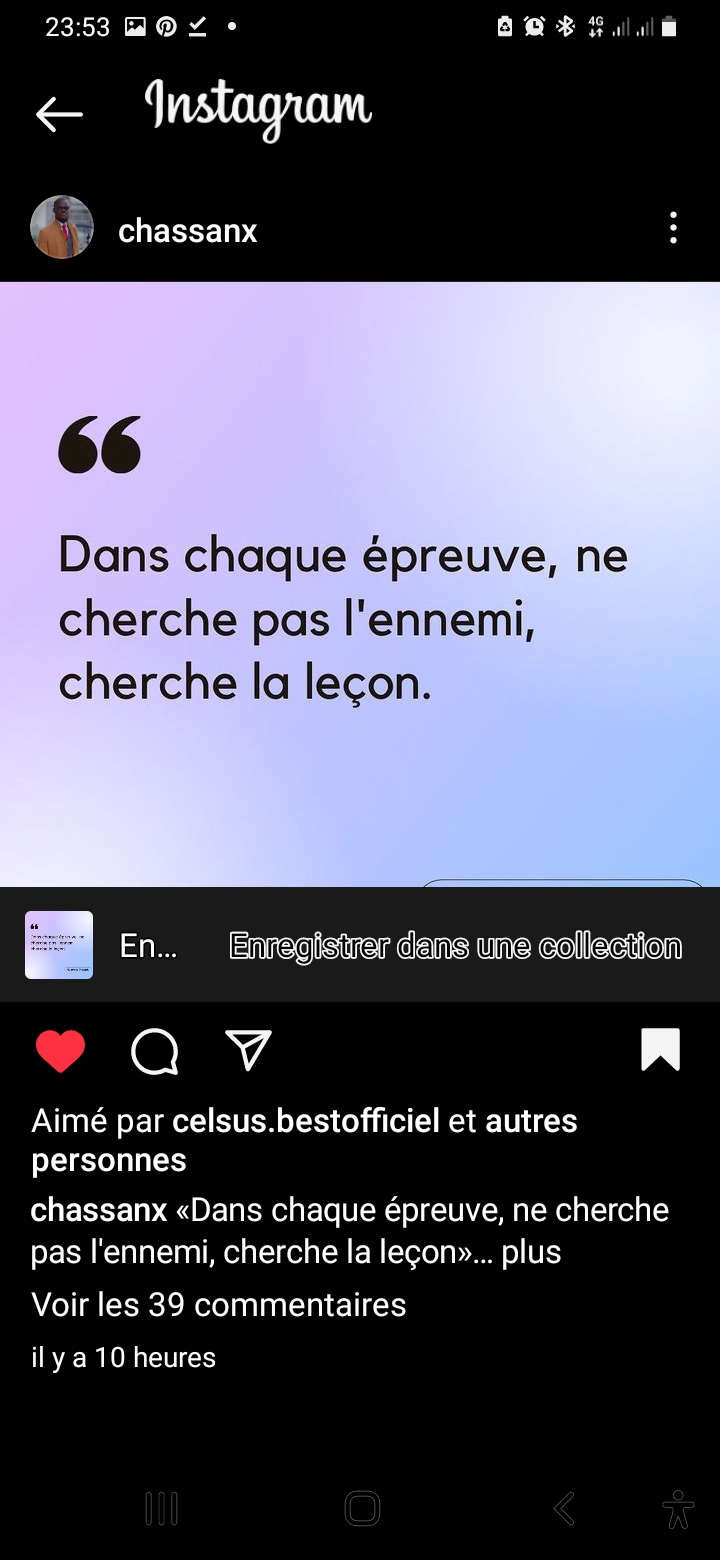Tap Enregistrer dans une collection
Viewport: 720px width, 1560px height.
(x=455, y=946)
